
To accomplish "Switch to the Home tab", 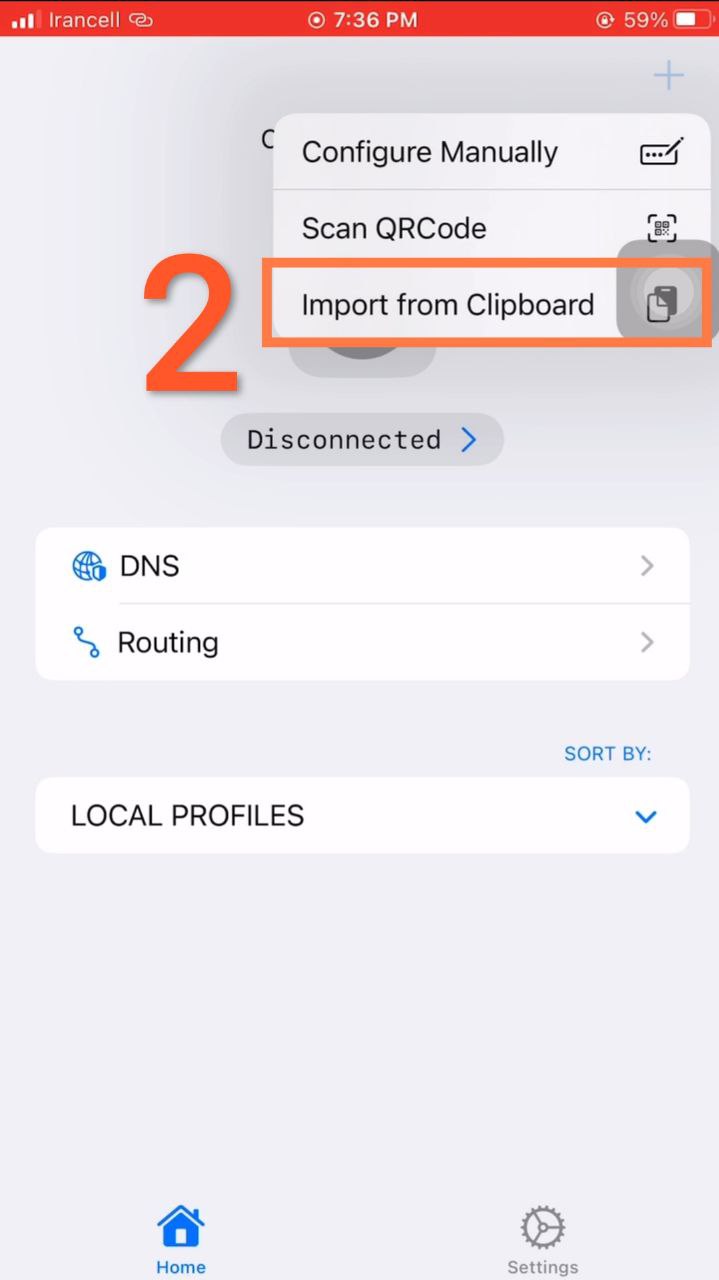I will tap(181, 1240).
